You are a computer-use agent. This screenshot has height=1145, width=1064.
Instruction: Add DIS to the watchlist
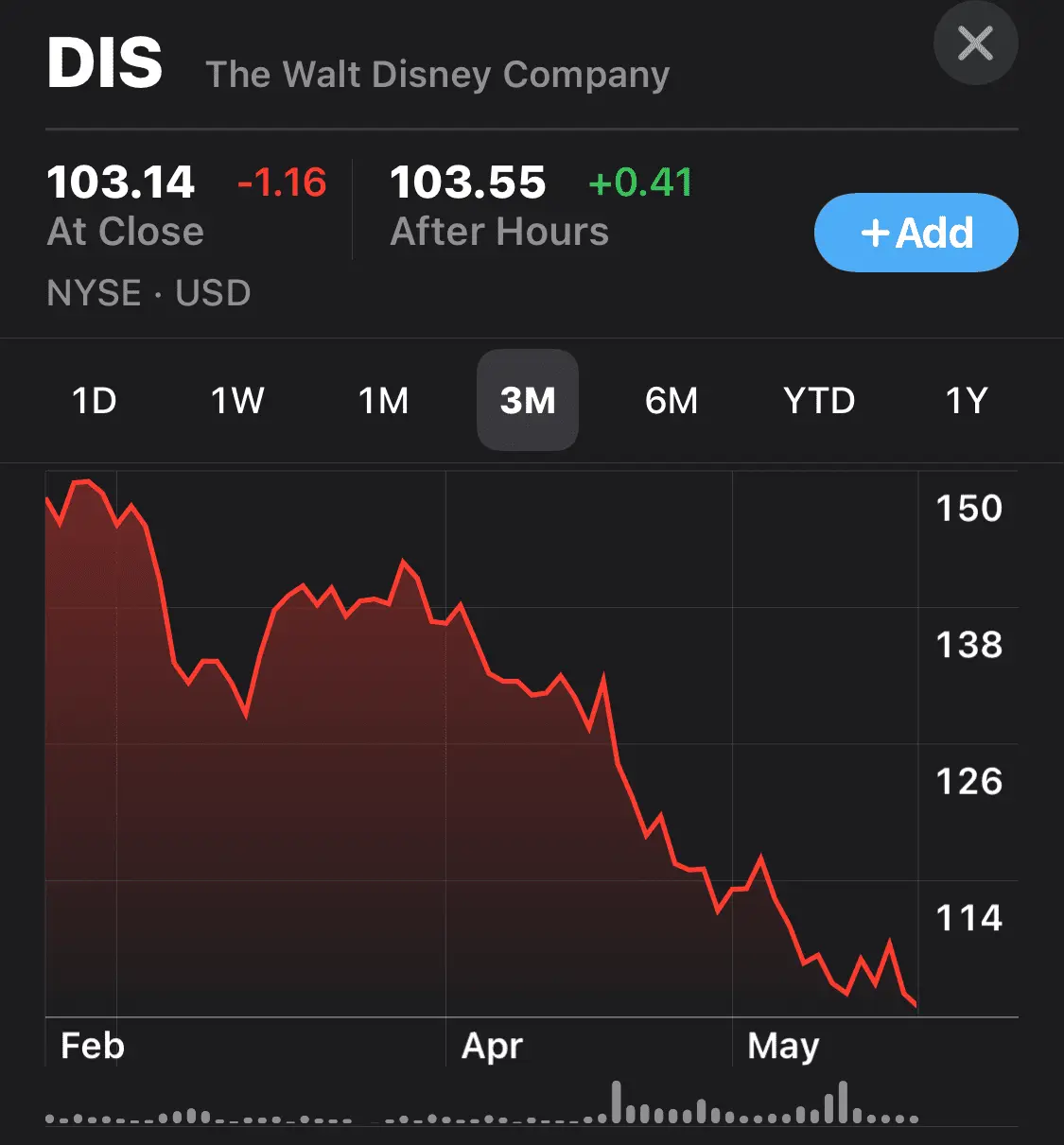coord(916,233)
